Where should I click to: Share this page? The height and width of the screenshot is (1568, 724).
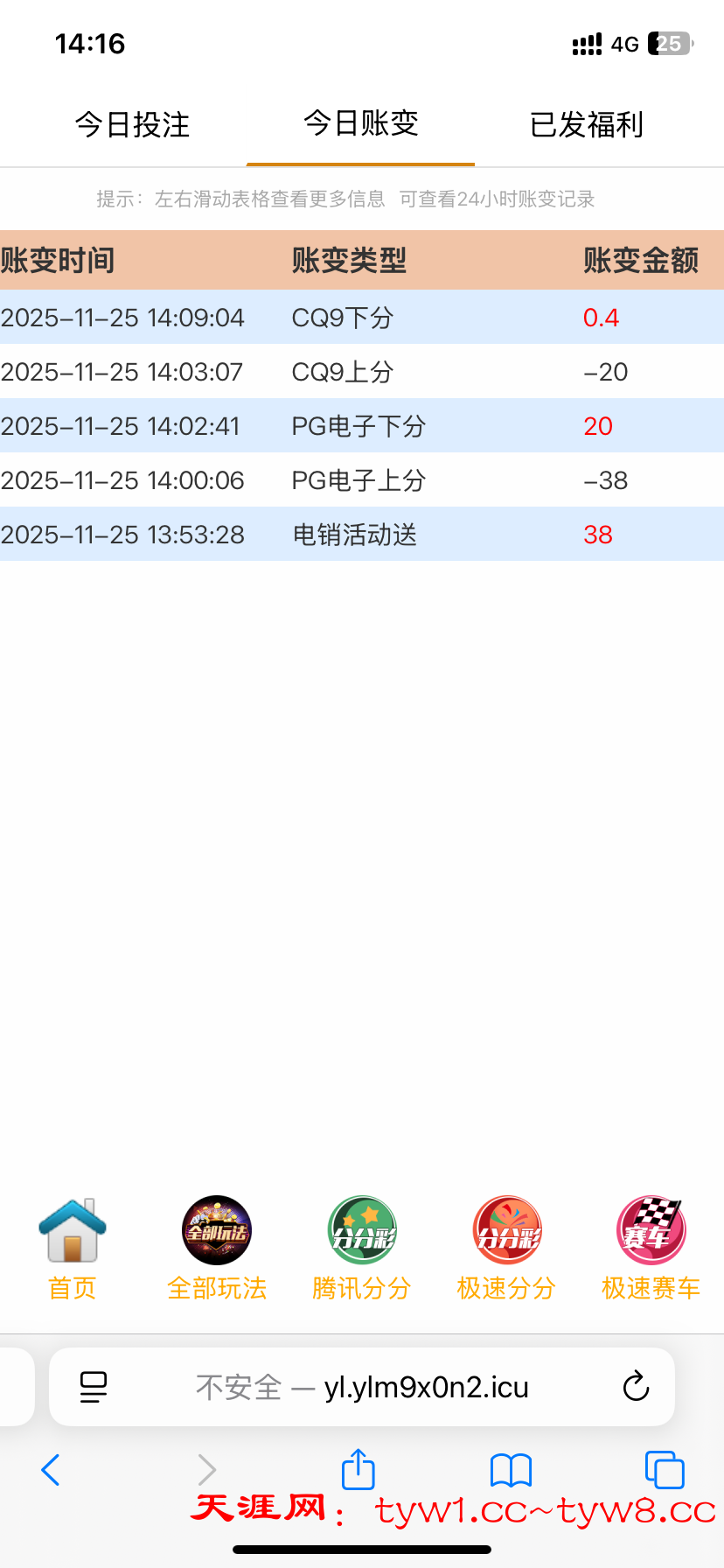[x=358, y=1469]
